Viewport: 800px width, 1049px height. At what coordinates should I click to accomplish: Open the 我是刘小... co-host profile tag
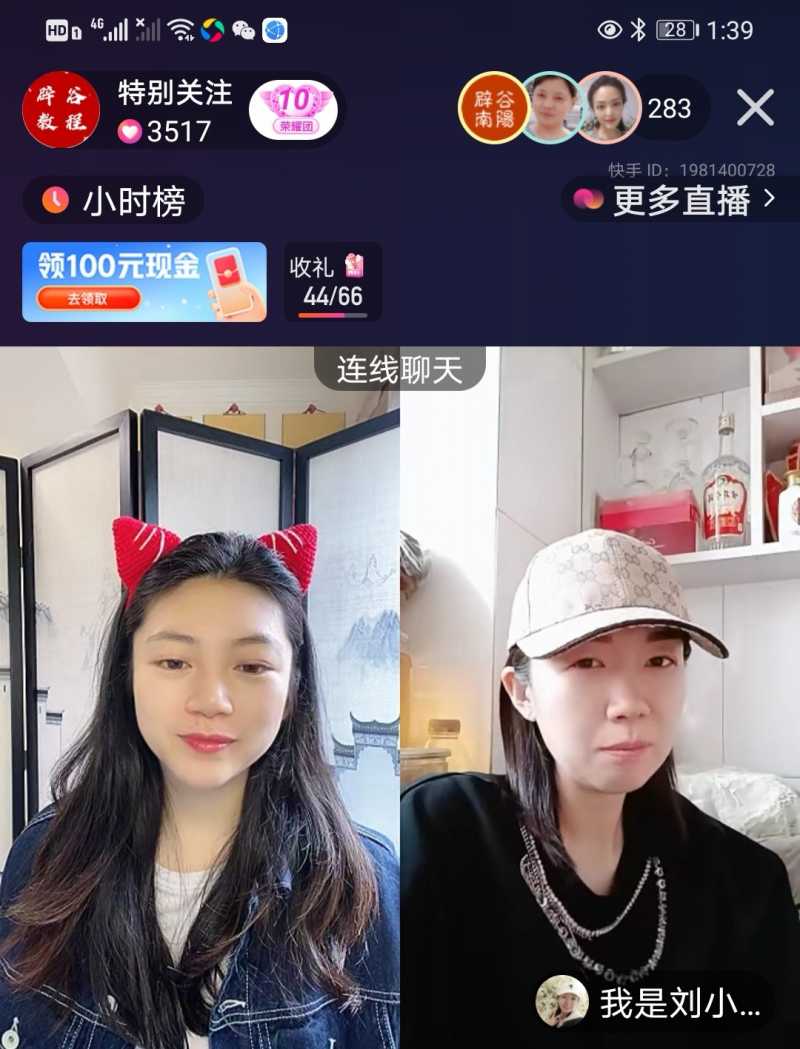(x=656, y=1002)
